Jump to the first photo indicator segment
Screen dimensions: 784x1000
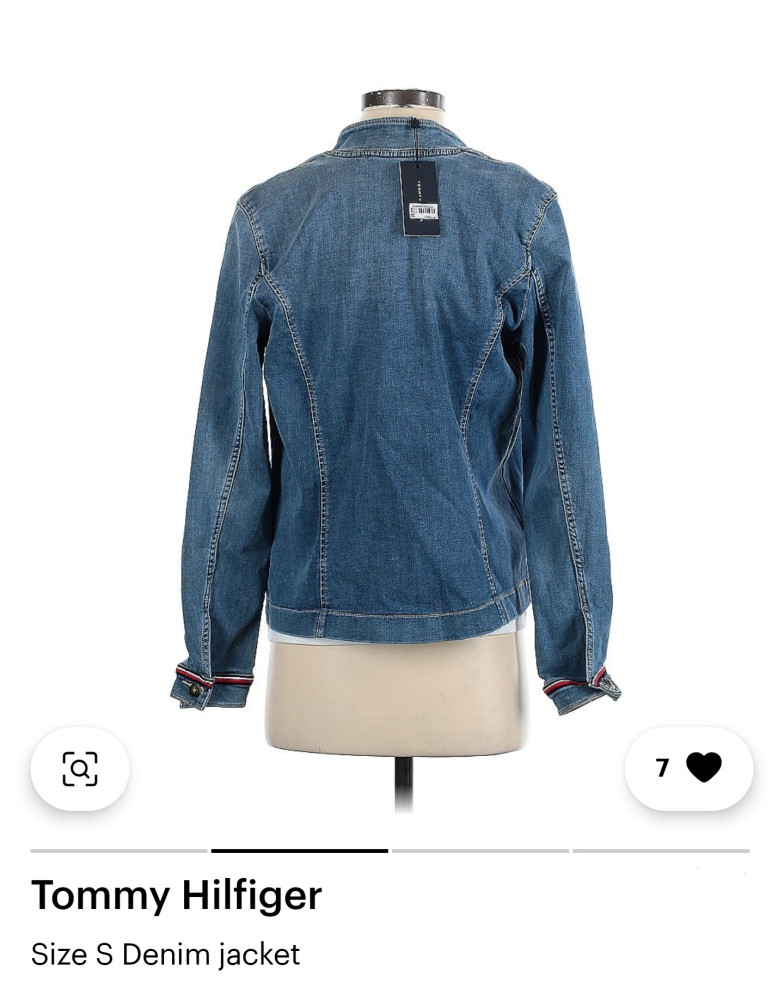coord(119,851)
